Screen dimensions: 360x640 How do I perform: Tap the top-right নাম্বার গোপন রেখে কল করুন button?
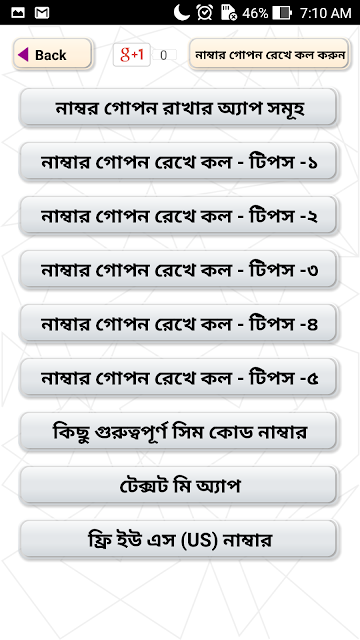[x=269, y=54]
